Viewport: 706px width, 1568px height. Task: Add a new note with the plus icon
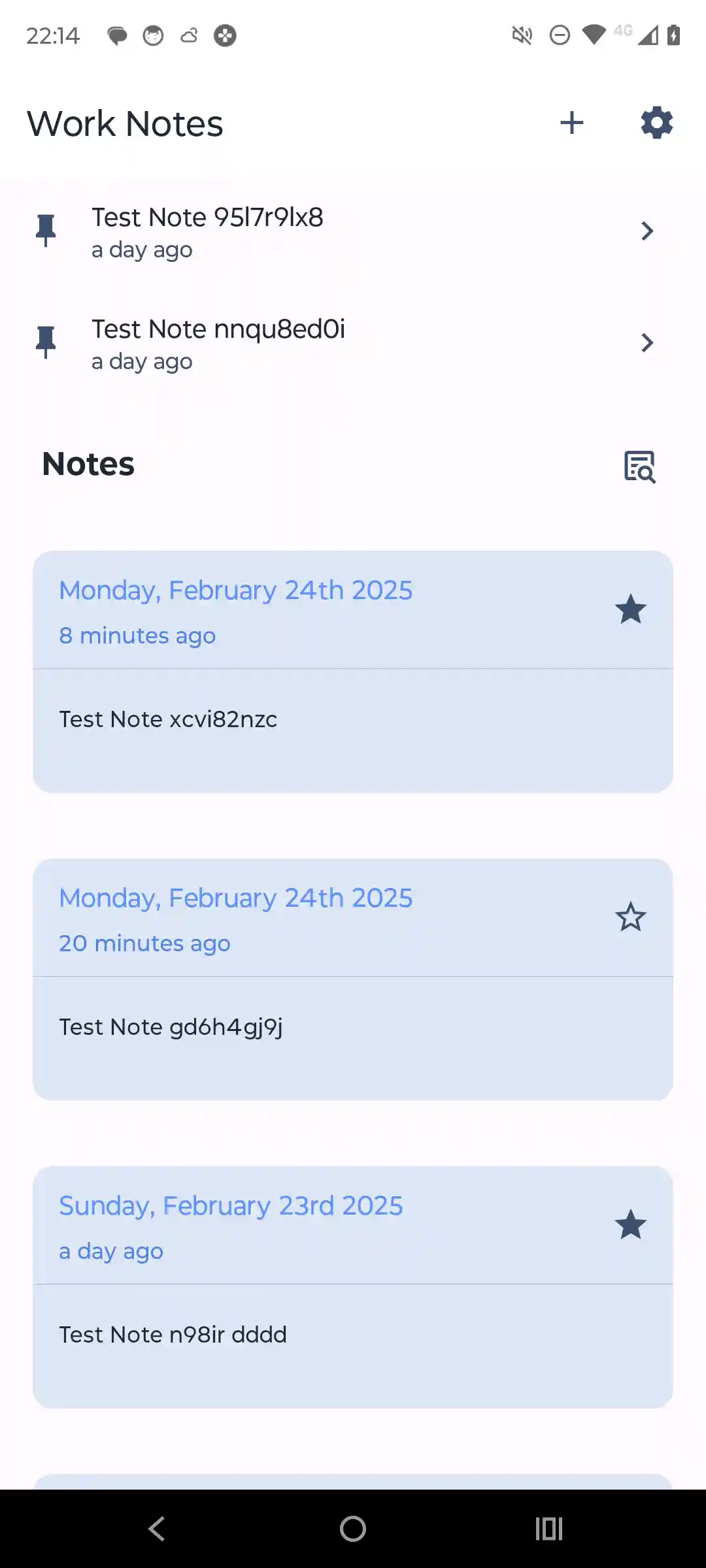[571, 123]
